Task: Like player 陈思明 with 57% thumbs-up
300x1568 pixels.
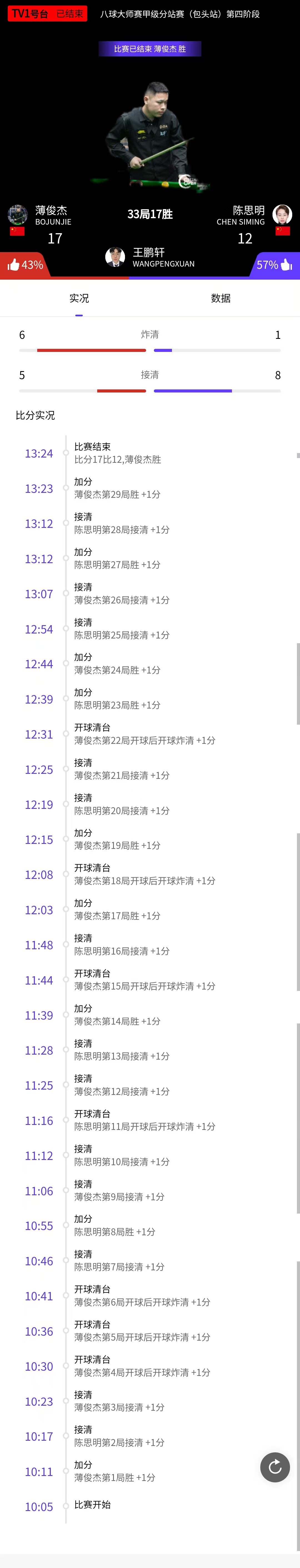Action: 274,265
